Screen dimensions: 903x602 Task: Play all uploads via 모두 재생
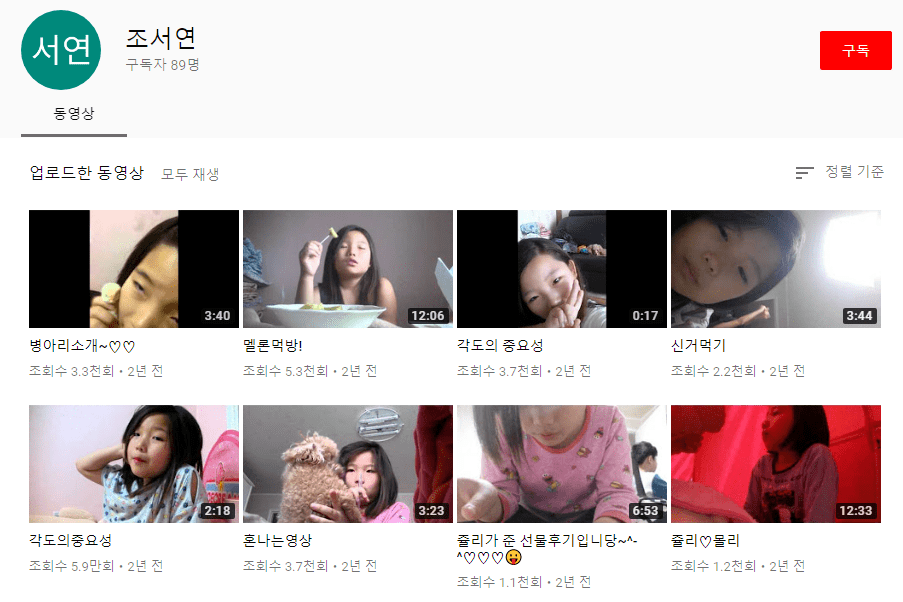coord(190,174)
